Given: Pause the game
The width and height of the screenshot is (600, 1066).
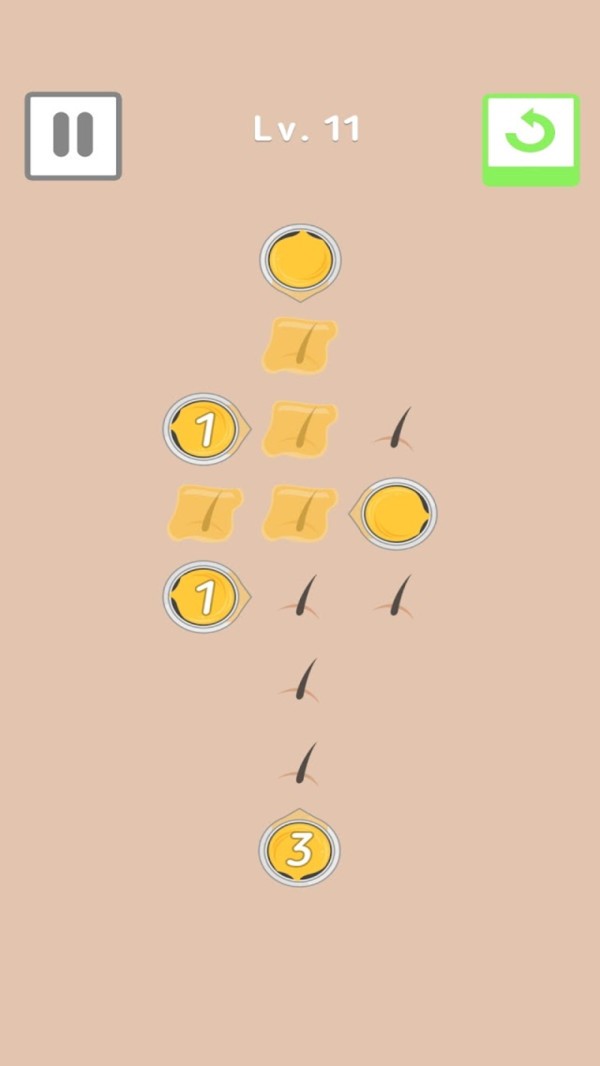Looking at the screenshot, I should pos(73,136).
